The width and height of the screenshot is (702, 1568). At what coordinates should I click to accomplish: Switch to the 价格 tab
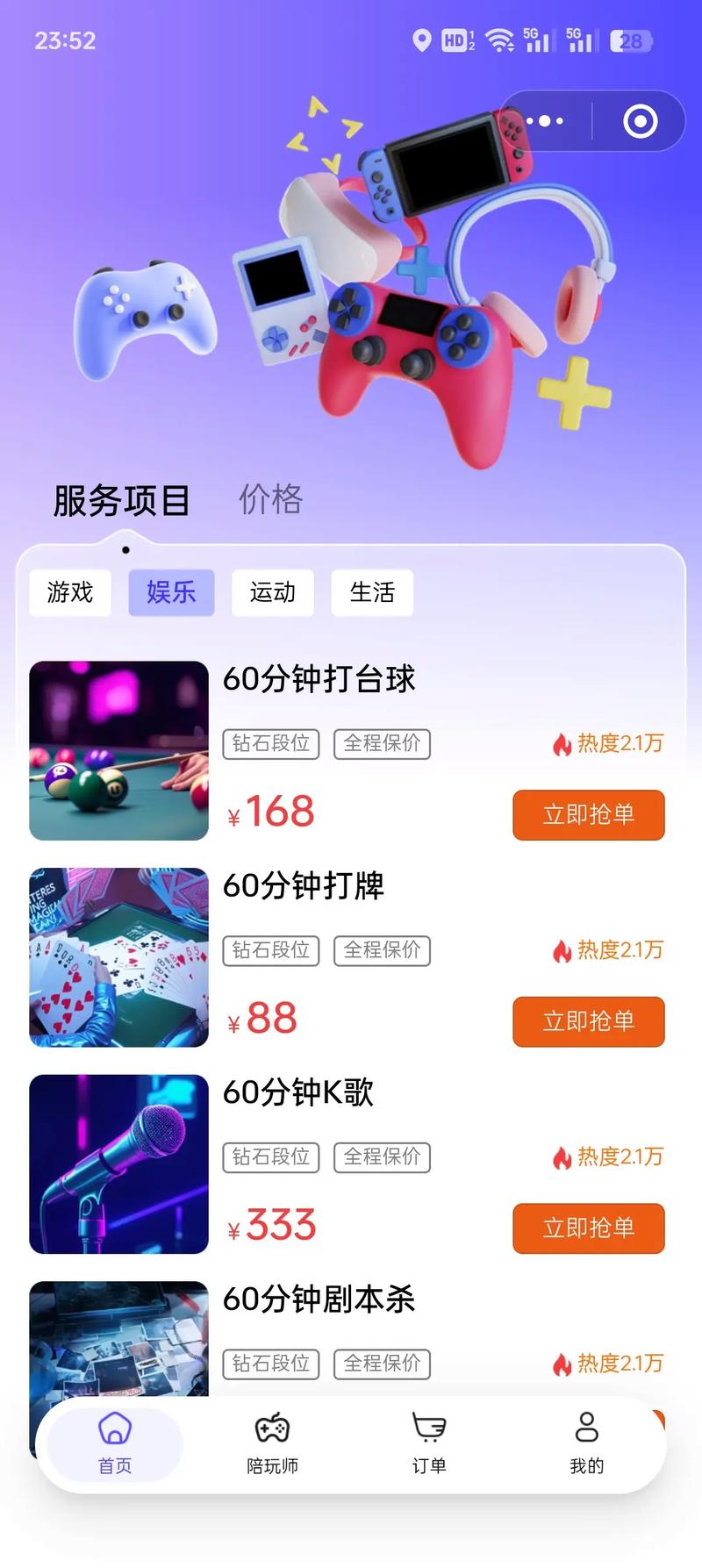point(270,499)
